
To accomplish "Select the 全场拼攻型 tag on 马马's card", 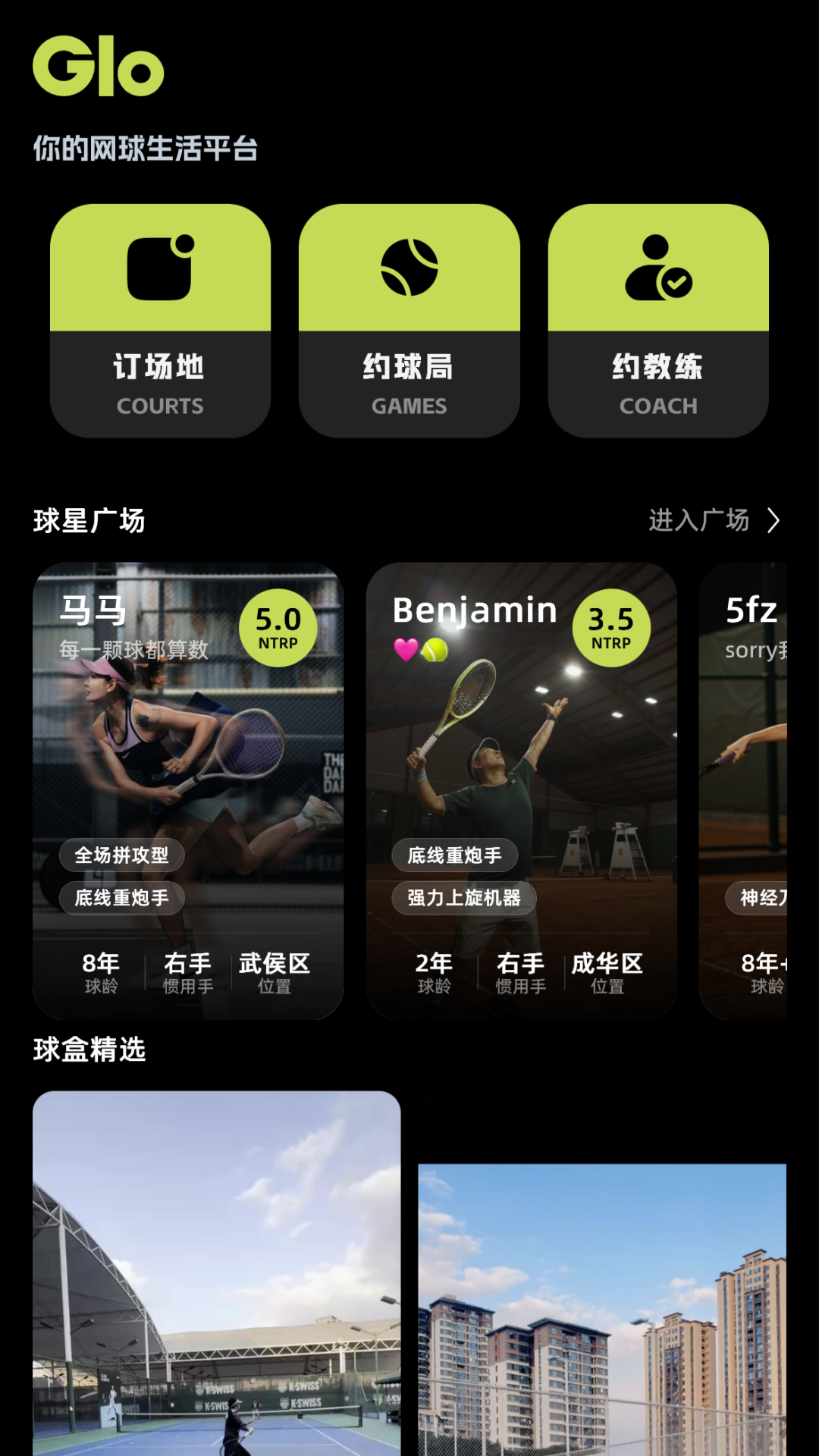I will point(121,855).
